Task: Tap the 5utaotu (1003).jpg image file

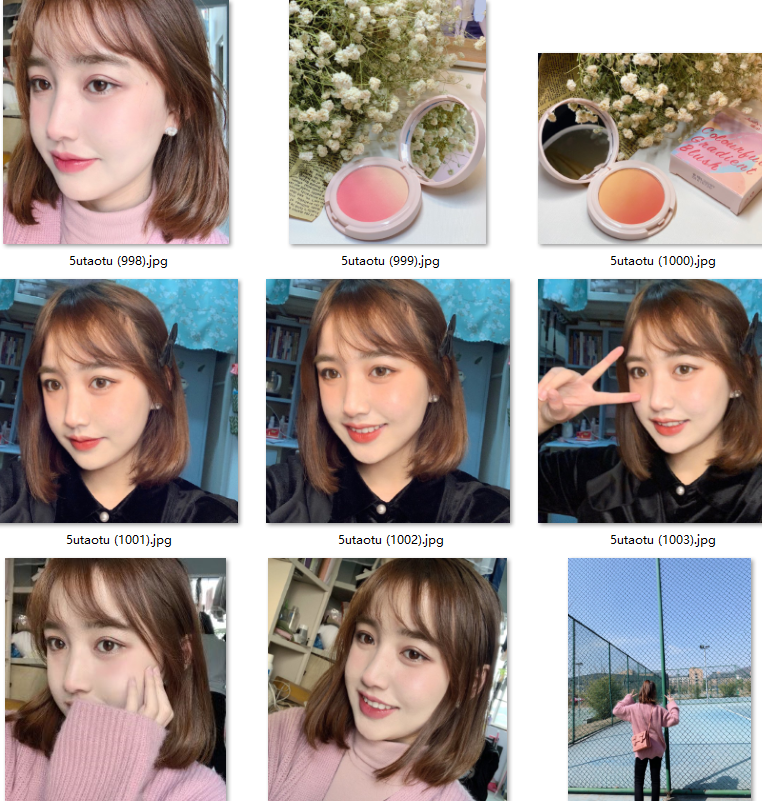Action: pos(649,401)
